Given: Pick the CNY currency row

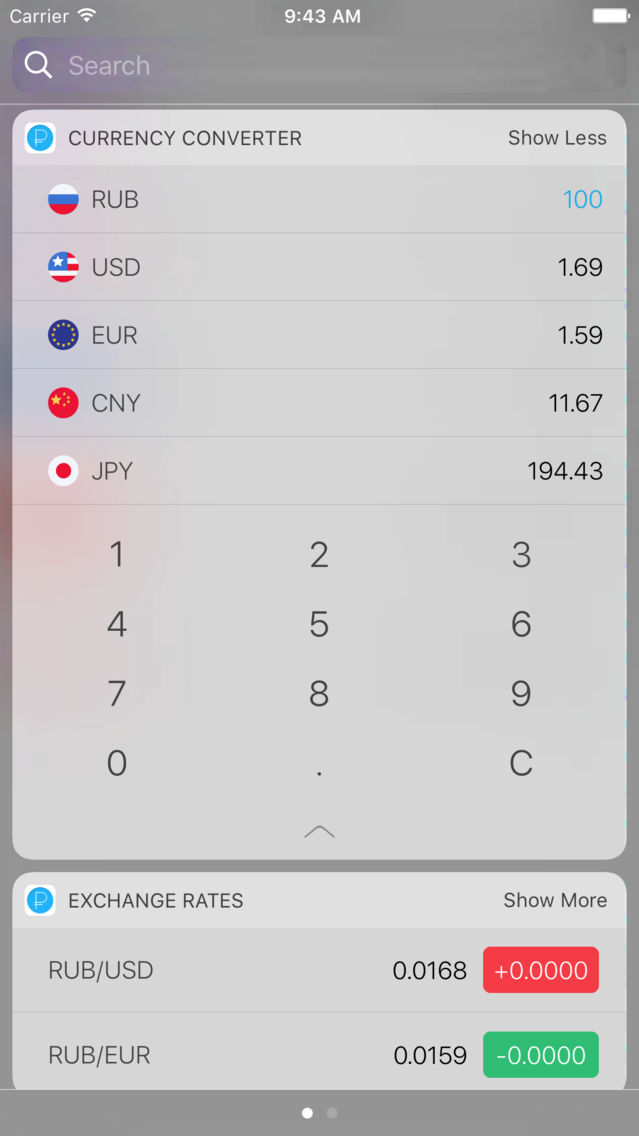Looking at the screenshot, I should (319, 403).
